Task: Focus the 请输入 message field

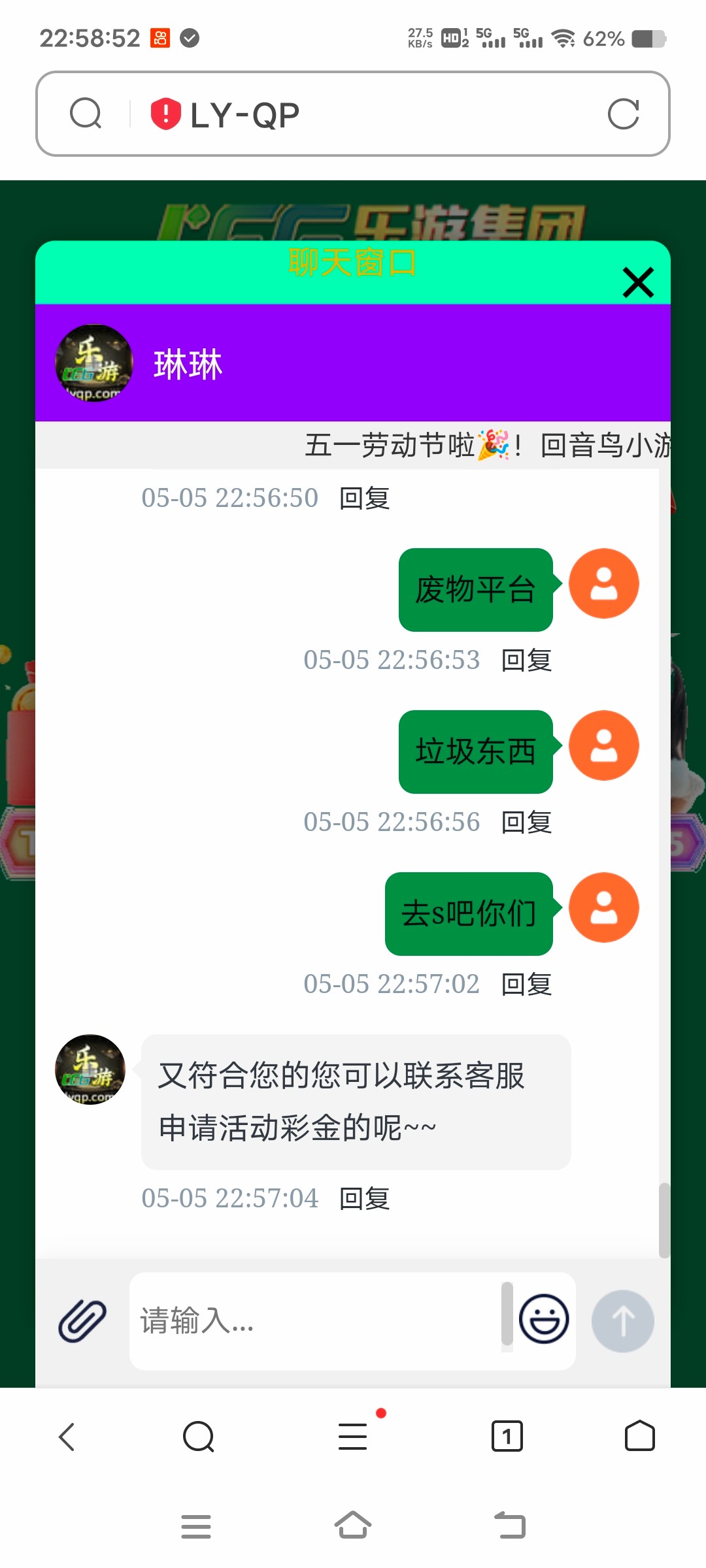Action: point(314,1320)
